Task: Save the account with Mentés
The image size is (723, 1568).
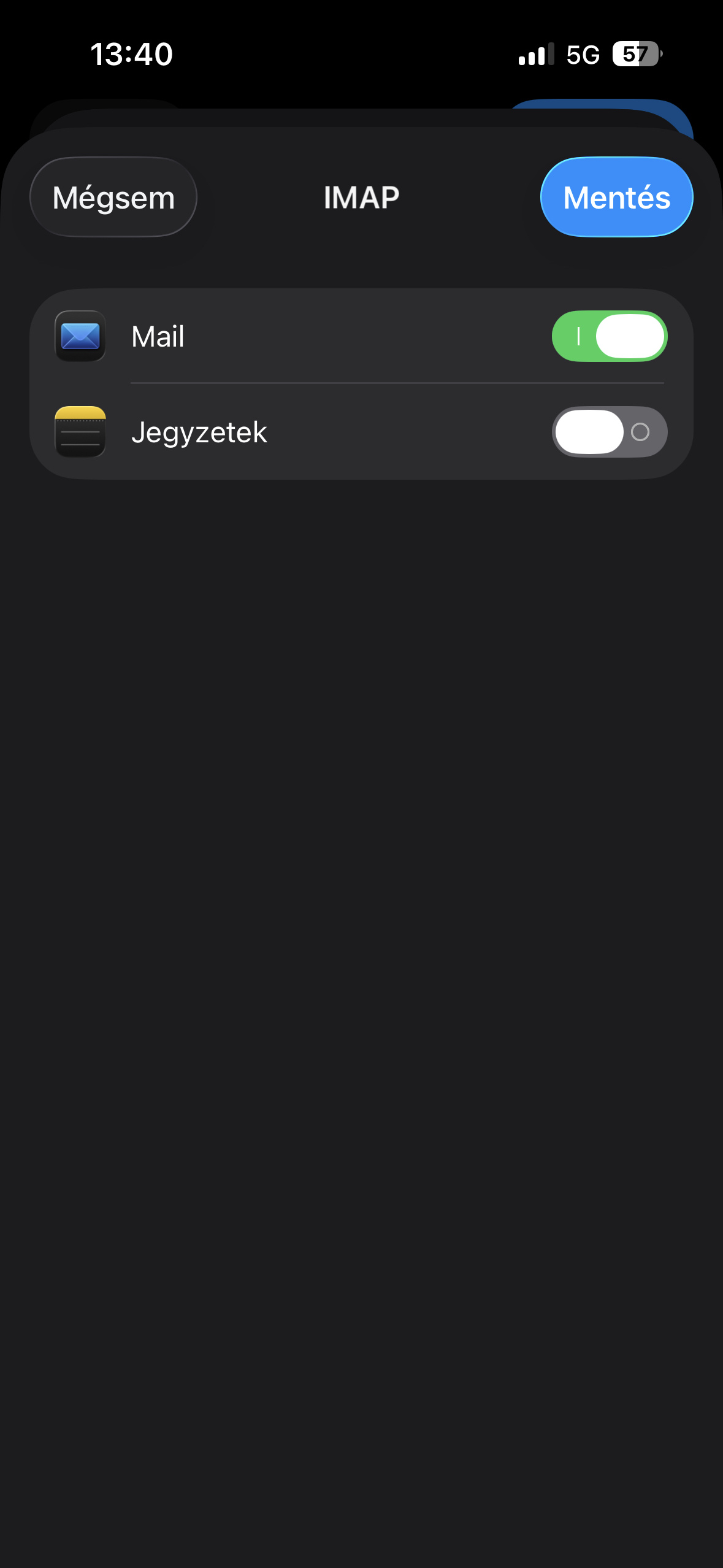Action: coord(616,198)
